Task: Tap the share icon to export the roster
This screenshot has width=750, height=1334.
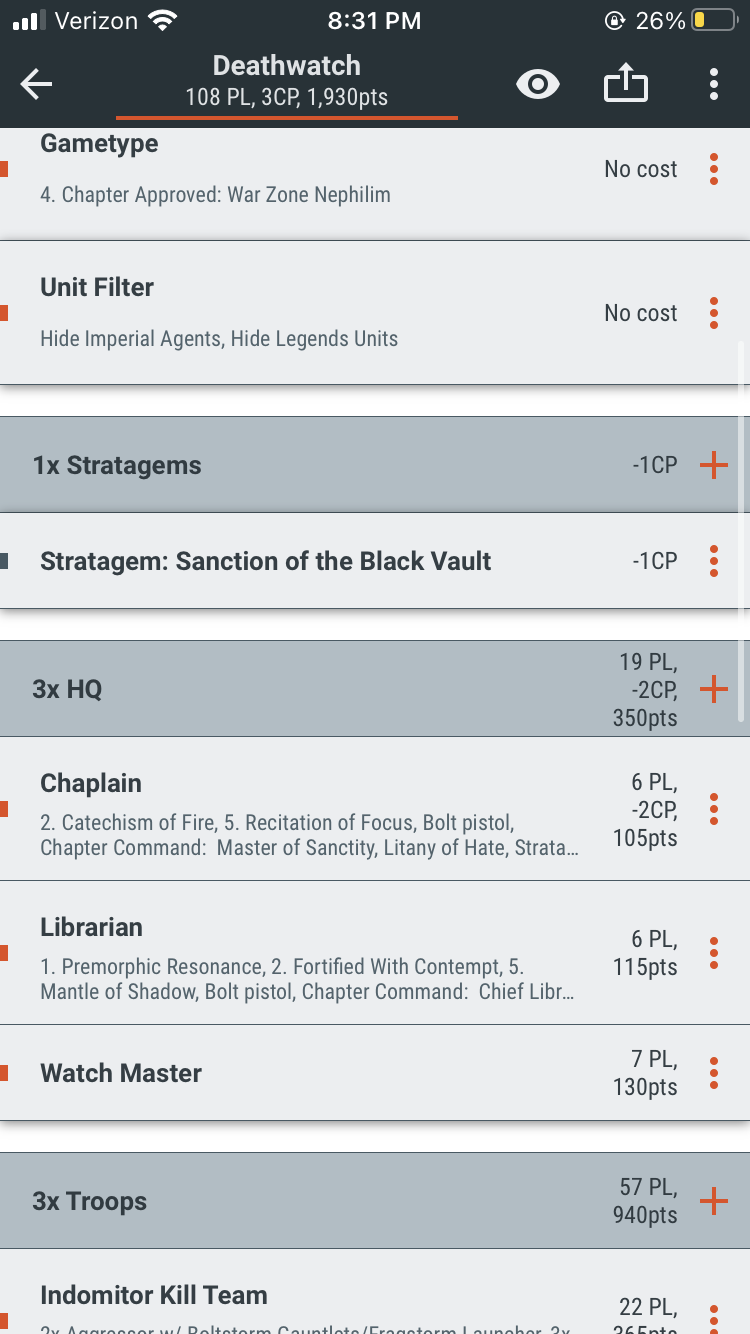Action: pyautogui.click(x=626, y=84)
